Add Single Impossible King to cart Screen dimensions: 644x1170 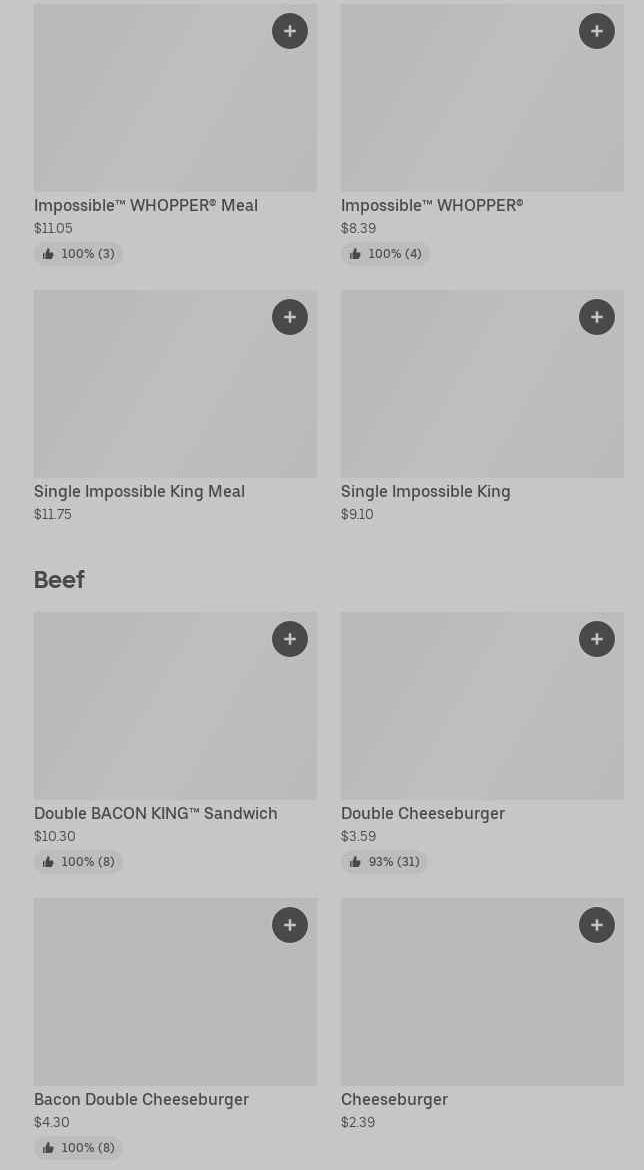point(597,317)
